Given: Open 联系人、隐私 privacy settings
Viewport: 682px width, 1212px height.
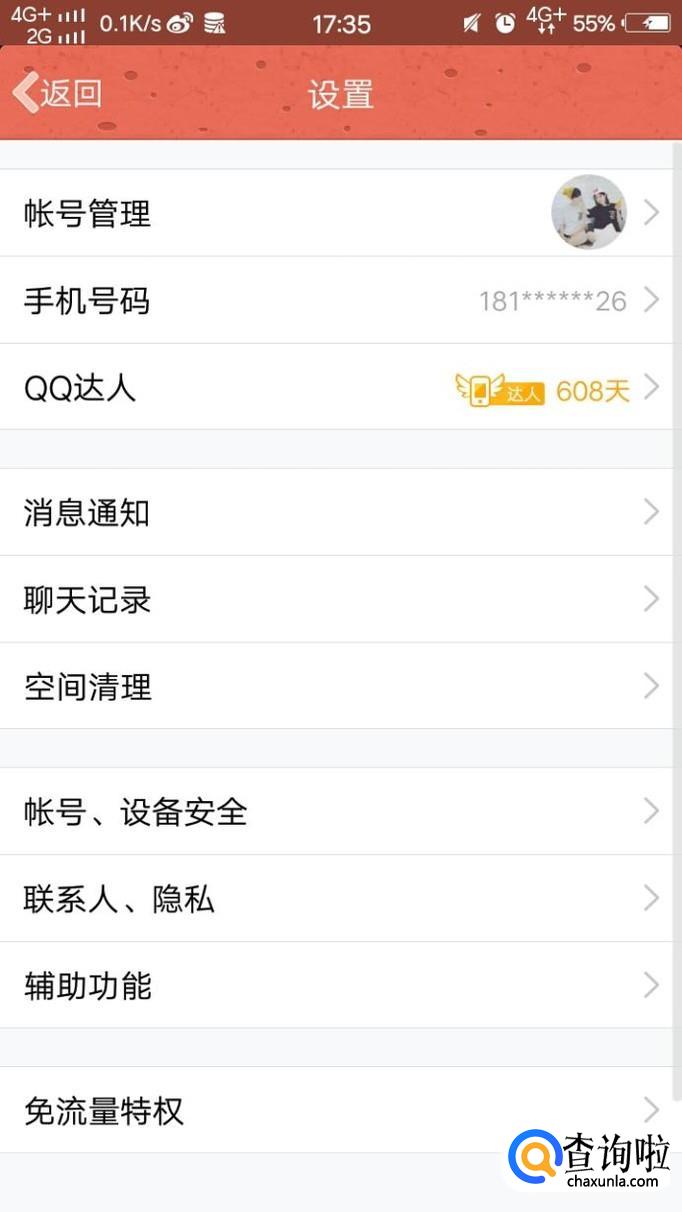Looking at the screenshot, I should pyautogui.click(x=340, y=899).
